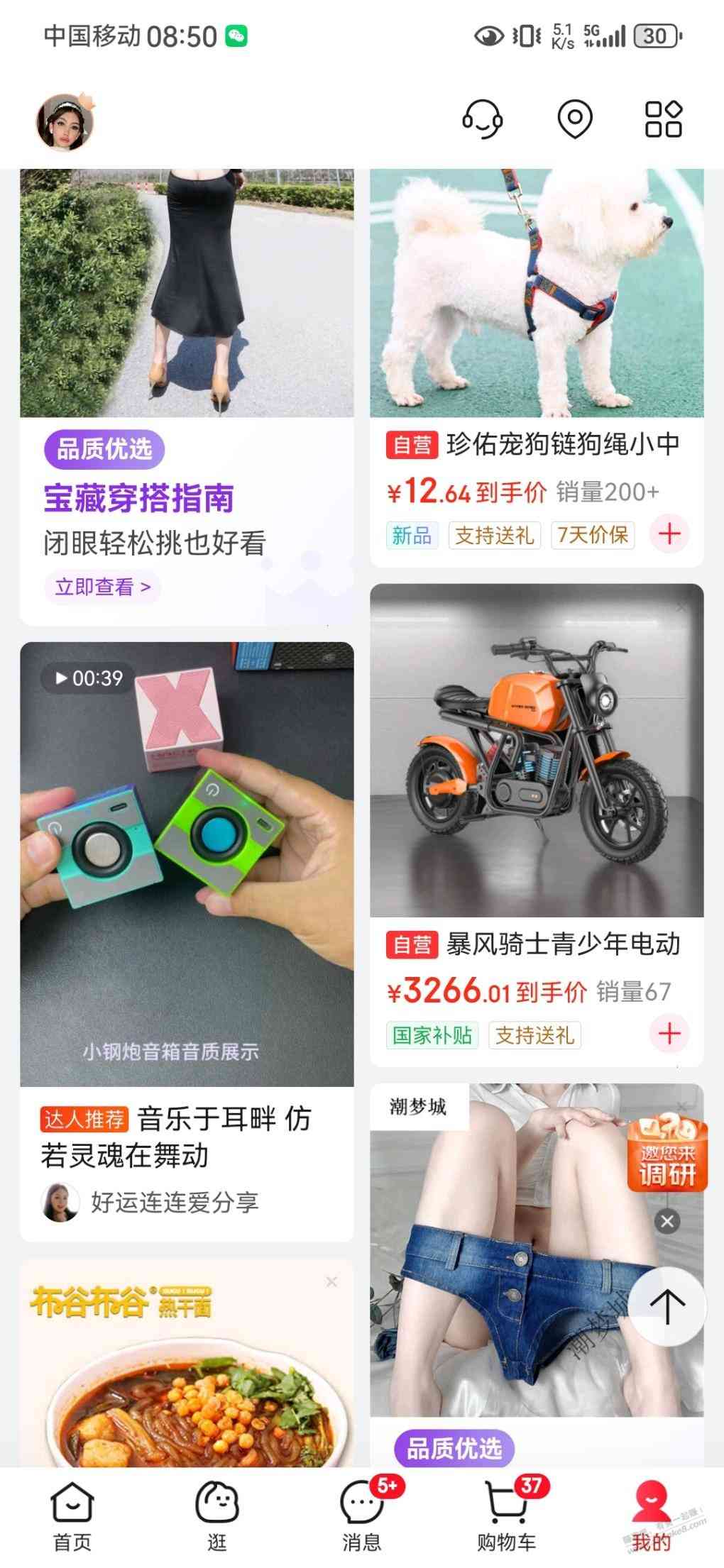Open the 珍佑宠狗链狗绳 product card
Image resolution: width=724 pixels, height=1568 pixels.
click(x=537, y=298)
